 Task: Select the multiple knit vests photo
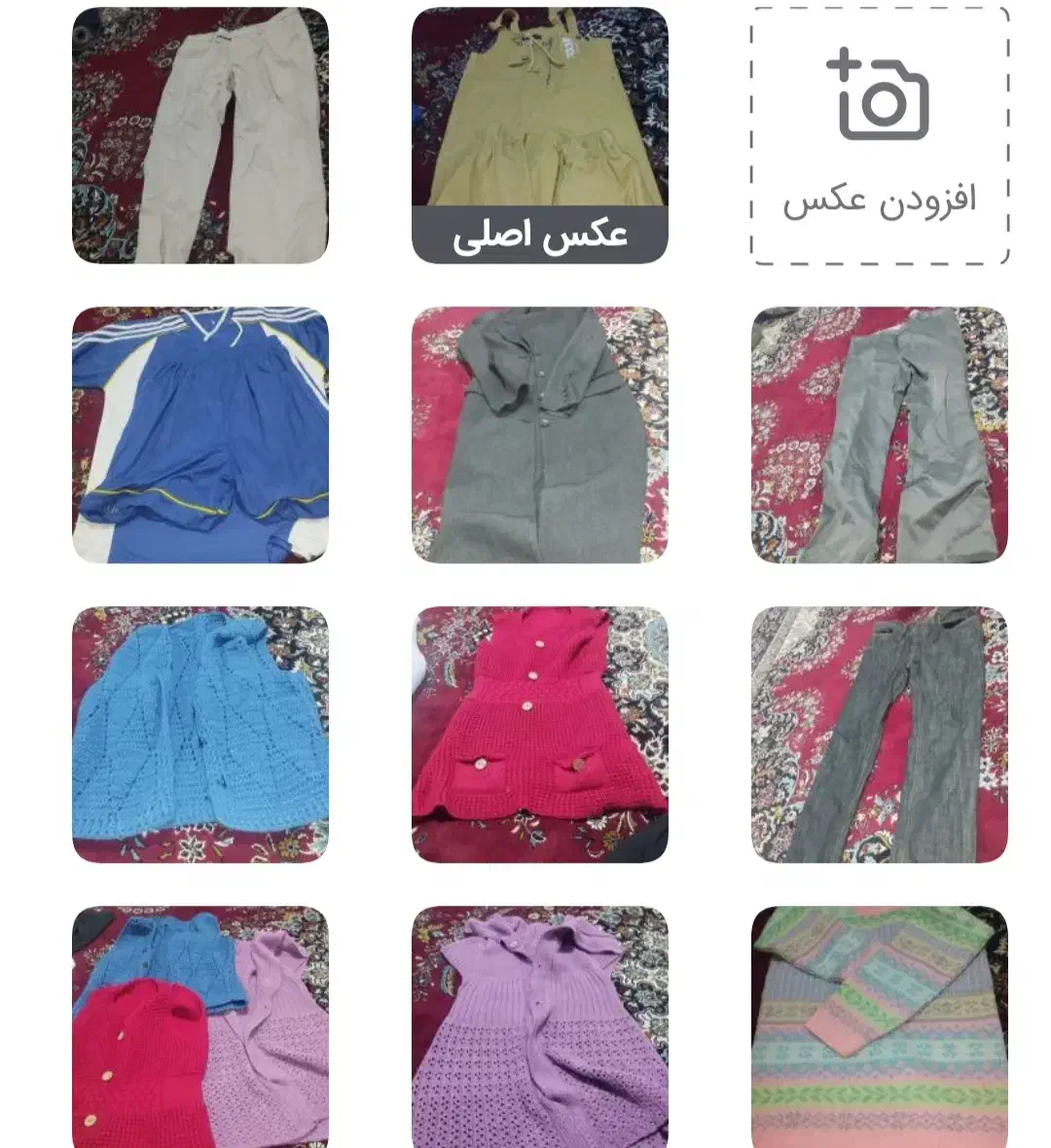(199, 1031)
